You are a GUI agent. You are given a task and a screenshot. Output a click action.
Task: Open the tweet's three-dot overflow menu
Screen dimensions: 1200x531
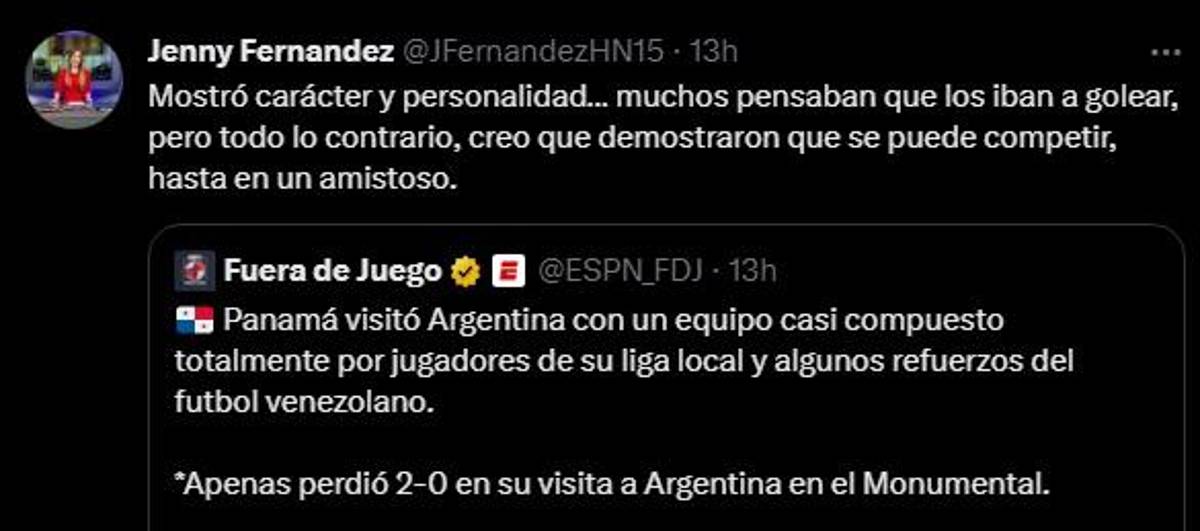(x=1166, y=51)
